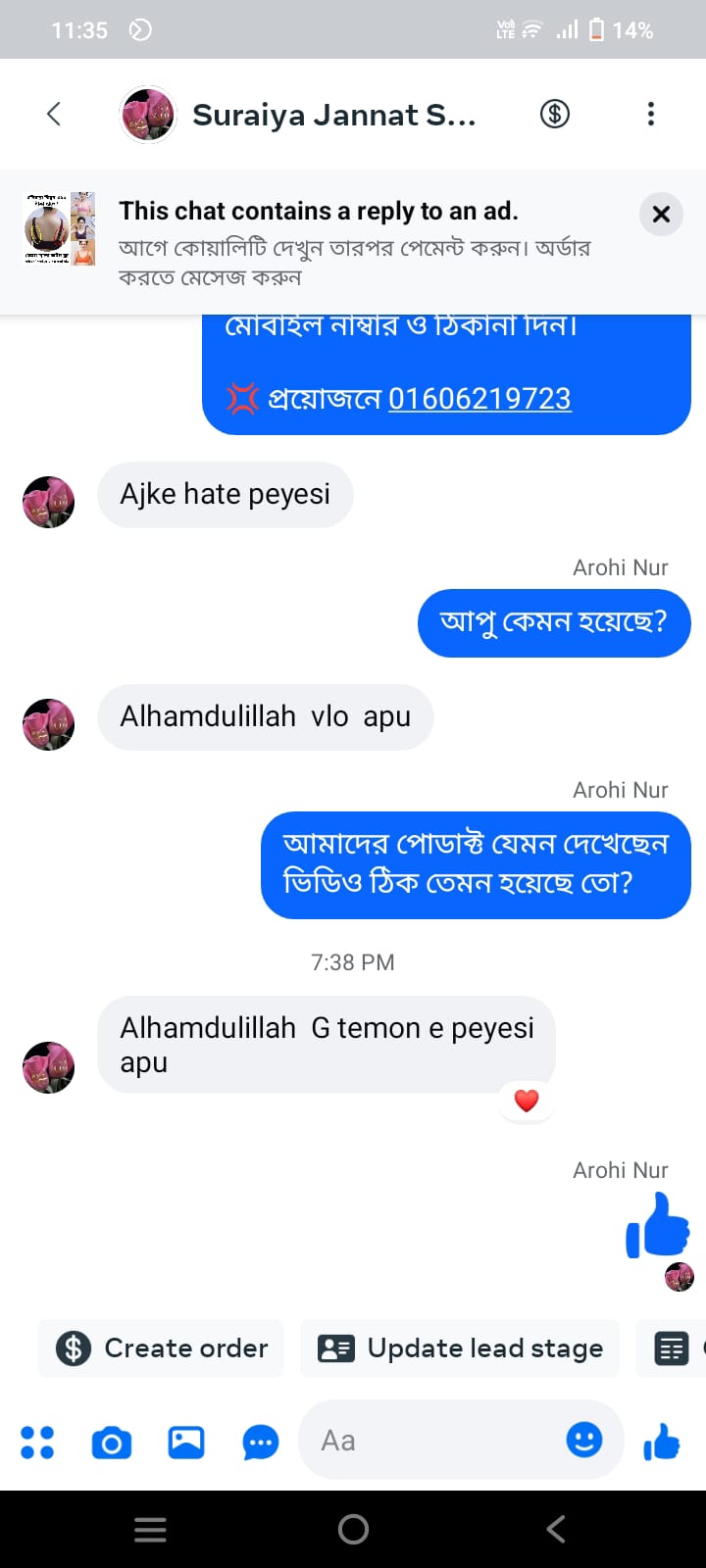This screenshot has height=1568, width=706.
Task: Open the gallery image picker
Action: click(186, 1443)
